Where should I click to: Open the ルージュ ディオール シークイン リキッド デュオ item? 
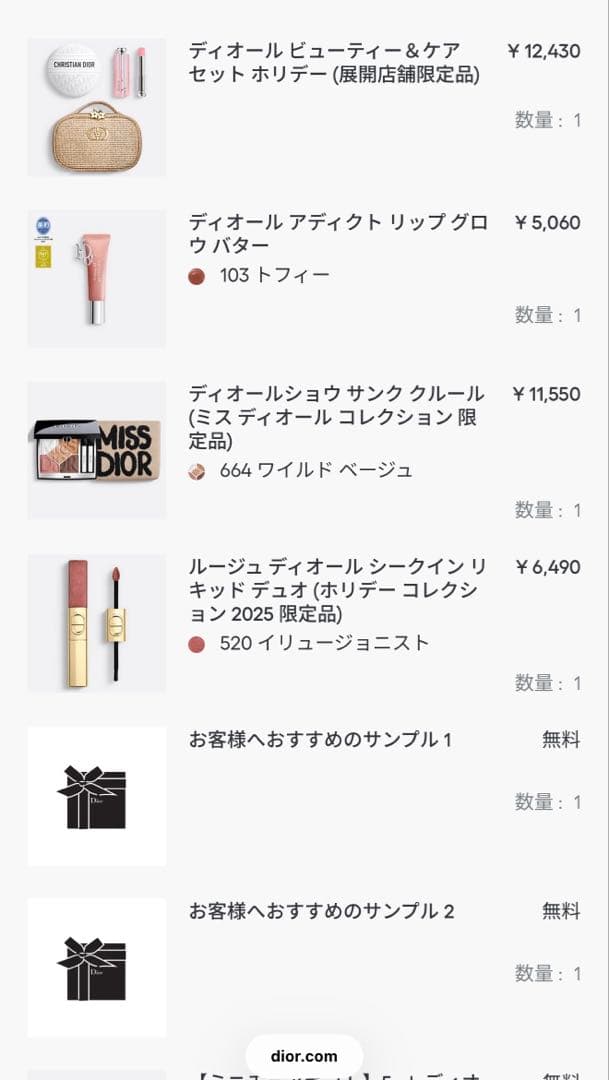[x=338, y=590]
